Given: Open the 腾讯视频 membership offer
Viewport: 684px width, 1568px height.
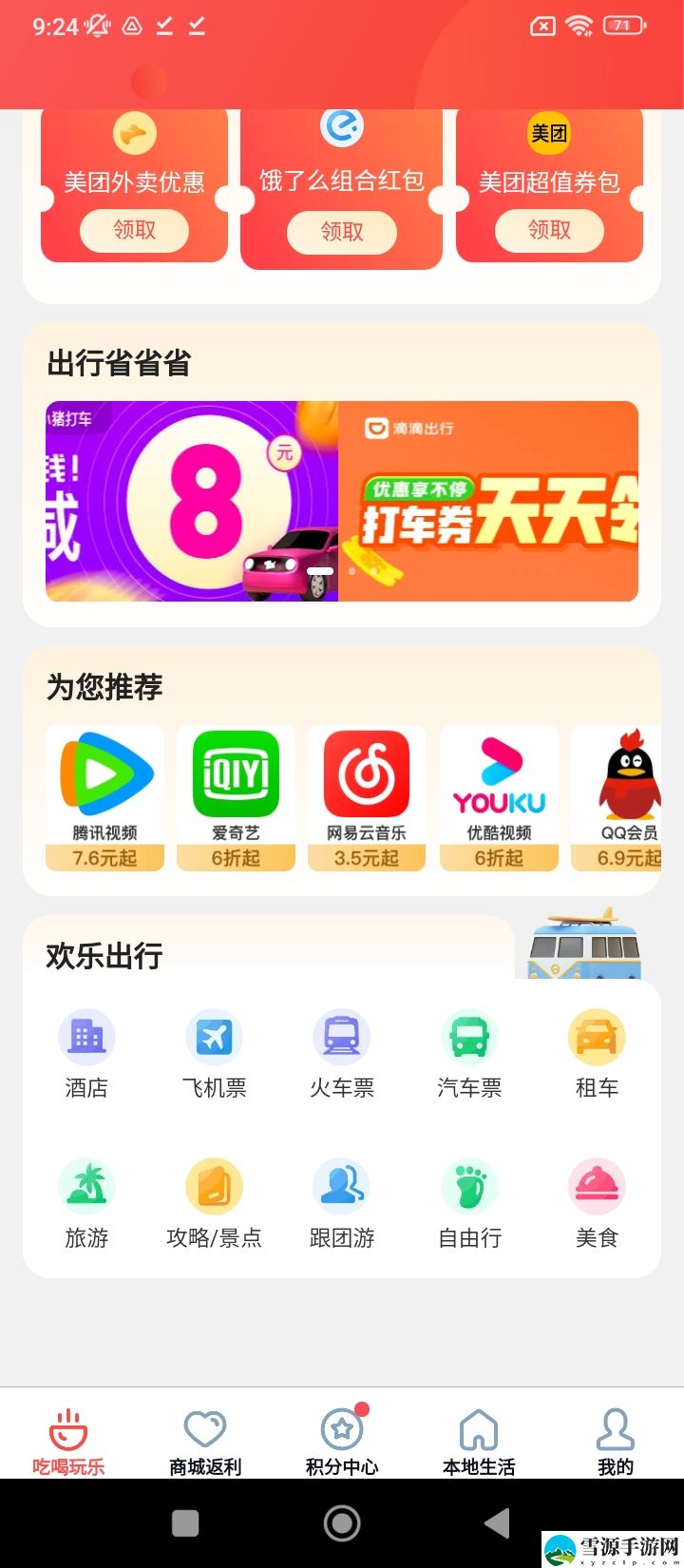Looking at the screenshot, I should point(104,798).
